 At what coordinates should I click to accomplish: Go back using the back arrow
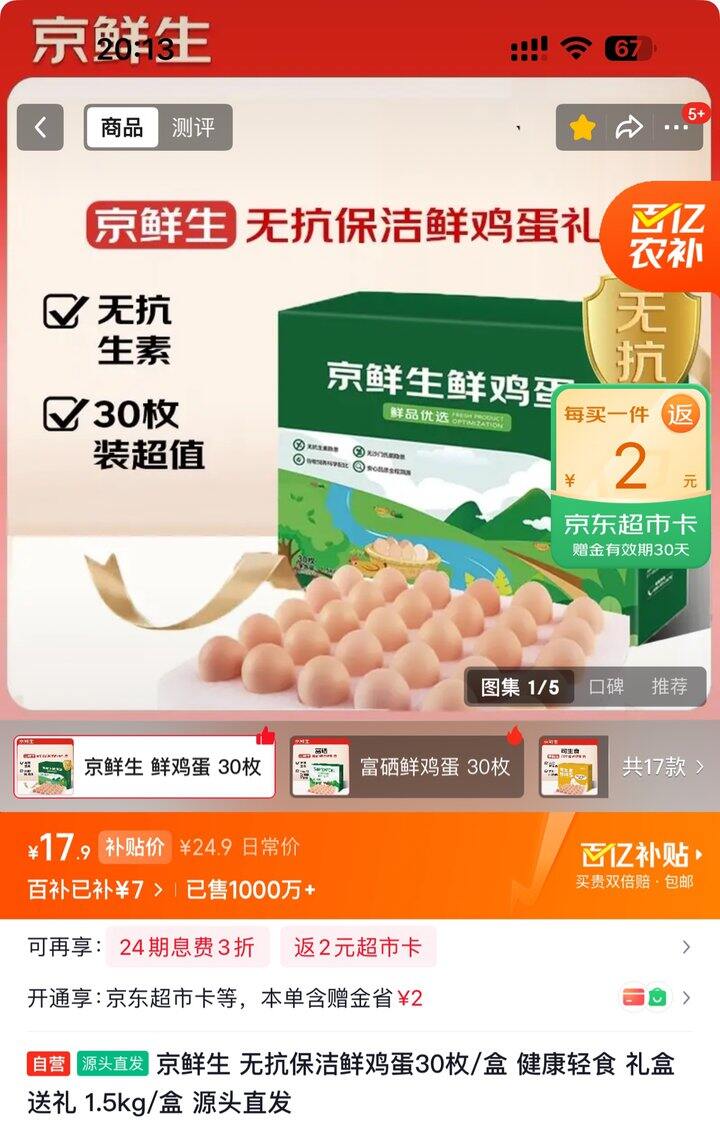click(x=40, y=128)
